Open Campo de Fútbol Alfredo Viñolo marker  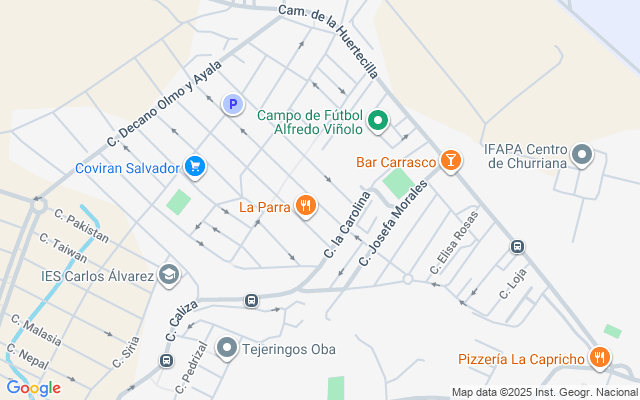(378, 122)
